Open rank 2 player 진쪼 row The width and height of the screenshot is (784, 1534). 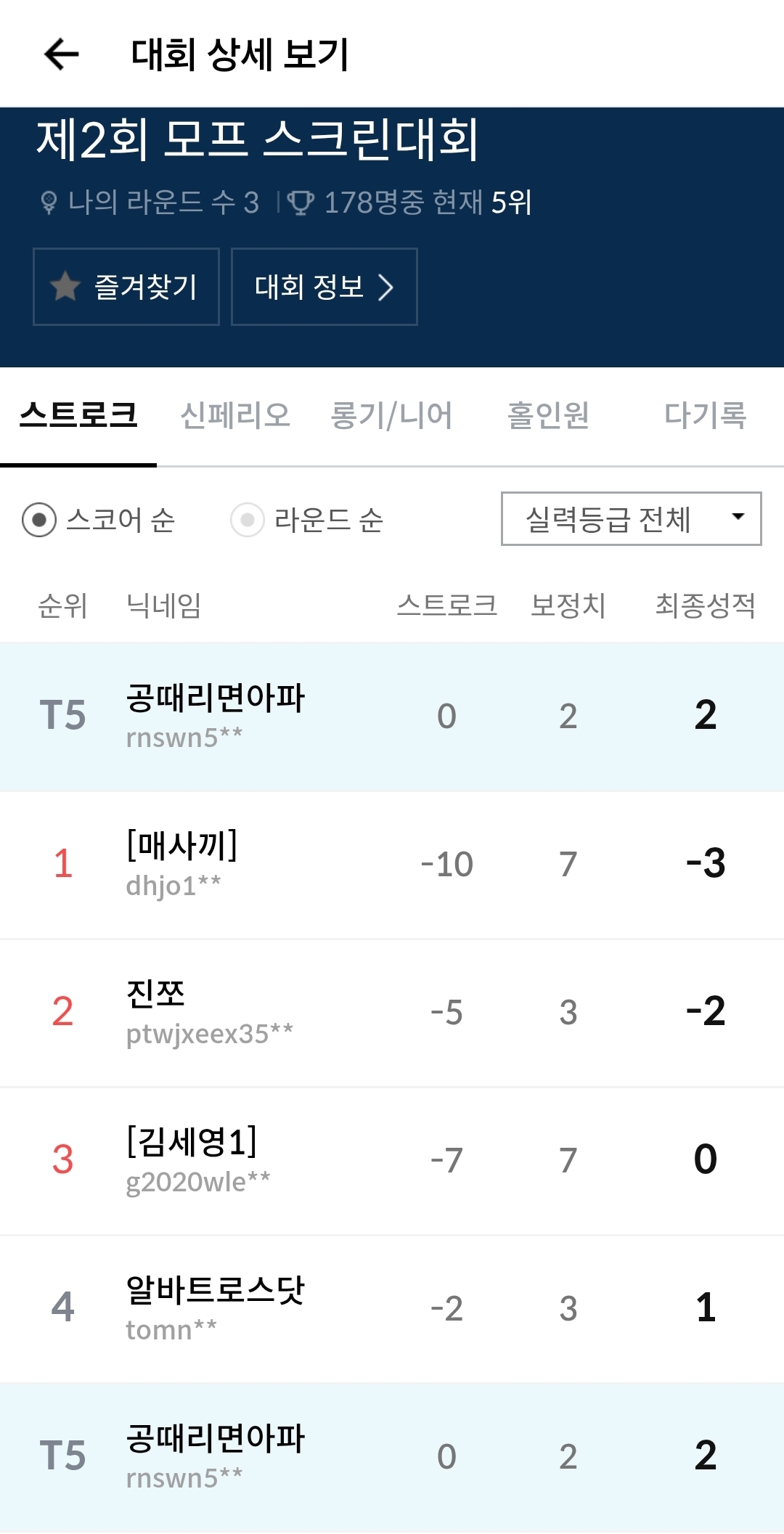(392, 1012)
